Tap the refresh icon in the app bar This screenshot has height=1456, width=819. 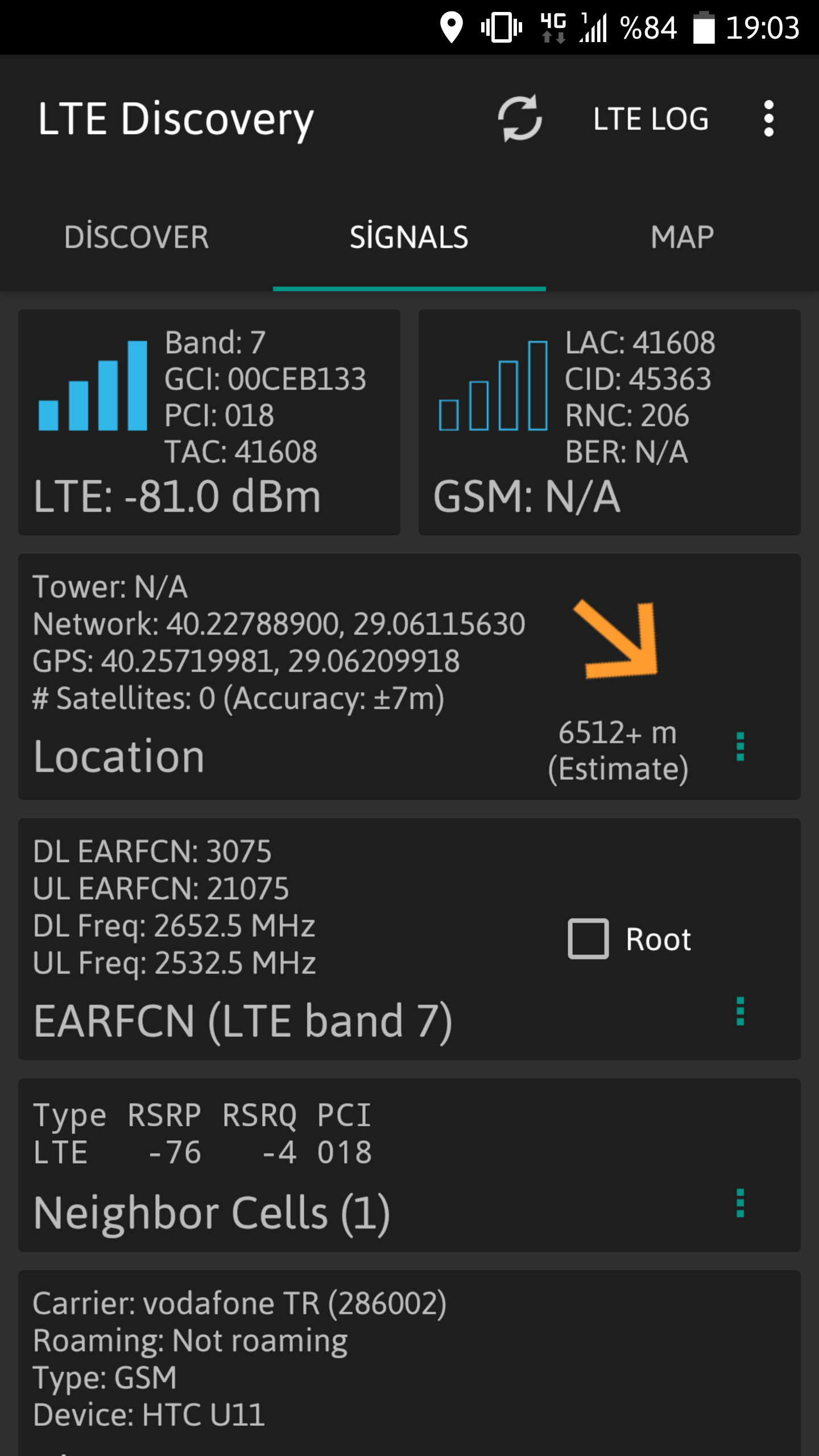tap(520, 118)
